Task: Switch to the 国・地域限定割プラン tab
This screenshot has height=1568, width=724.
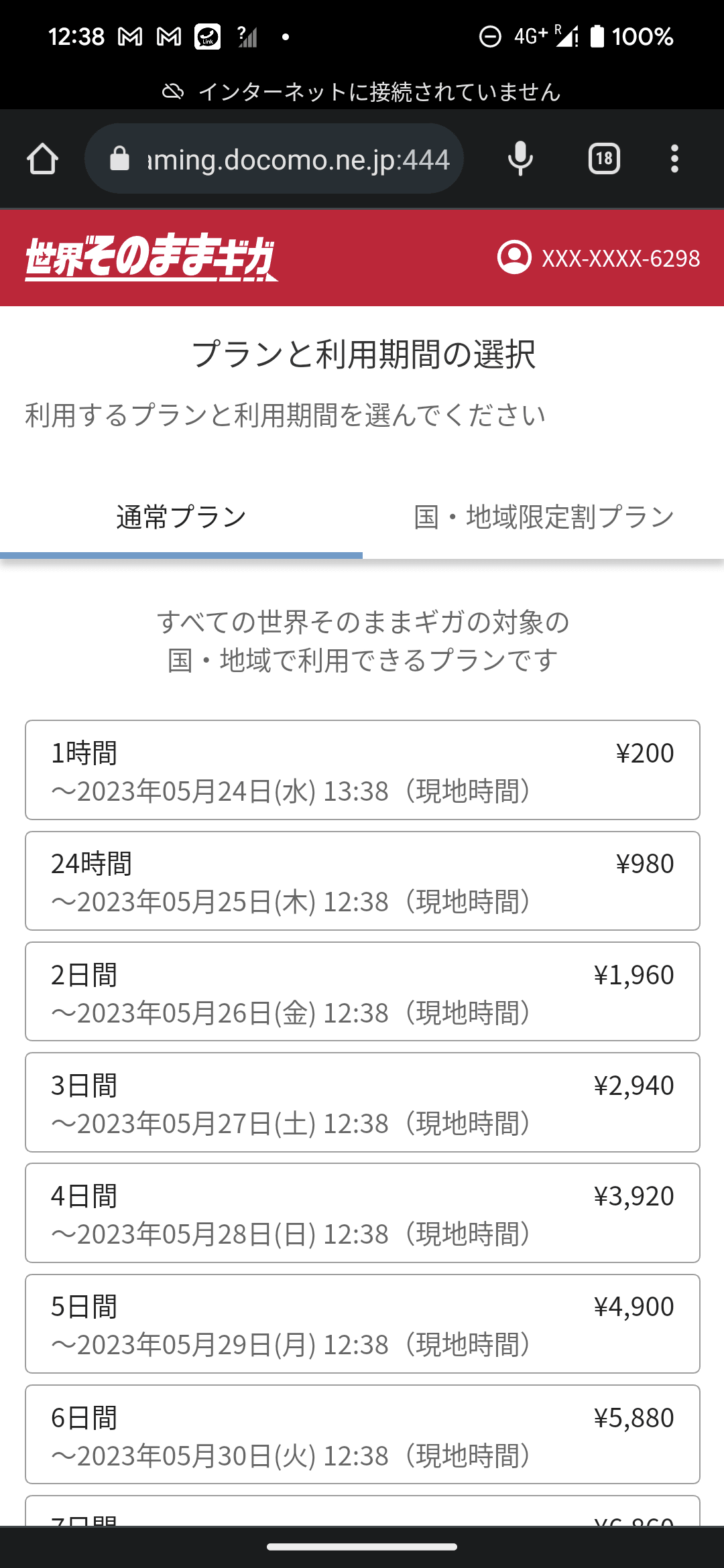Action: [x=543, y=516]
